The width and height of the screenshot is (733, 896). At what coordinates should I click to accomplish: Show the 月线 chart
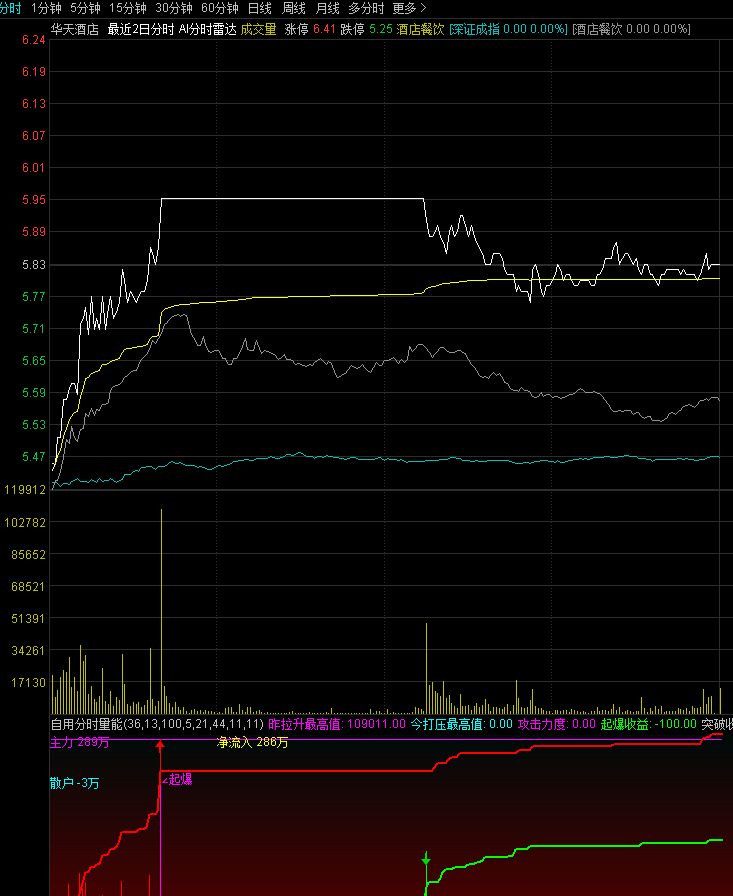click(x=327, y=8)
